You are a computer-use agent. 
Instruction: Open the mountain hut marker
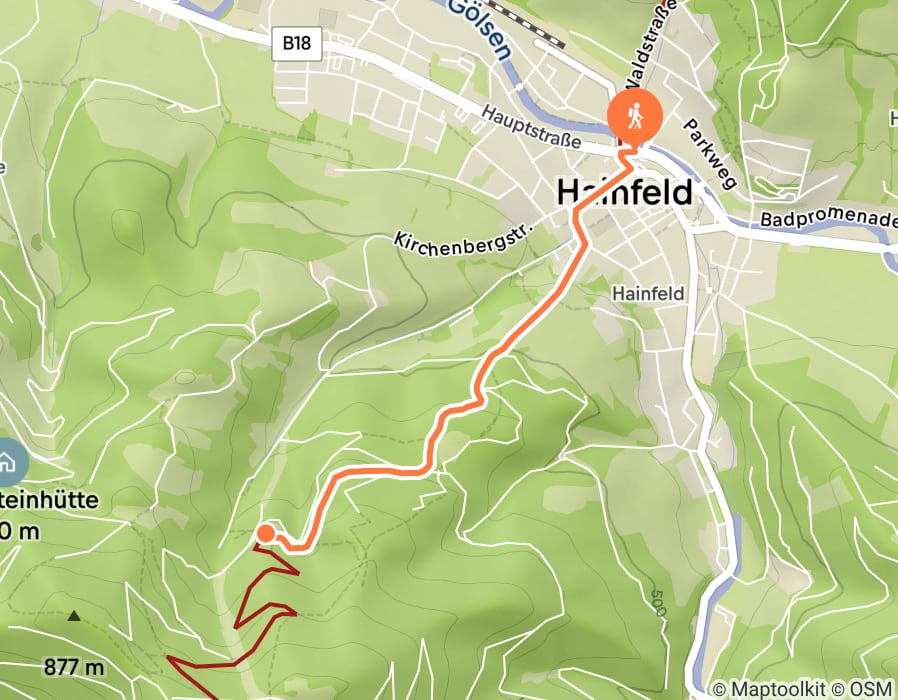(x=8, y=463)
